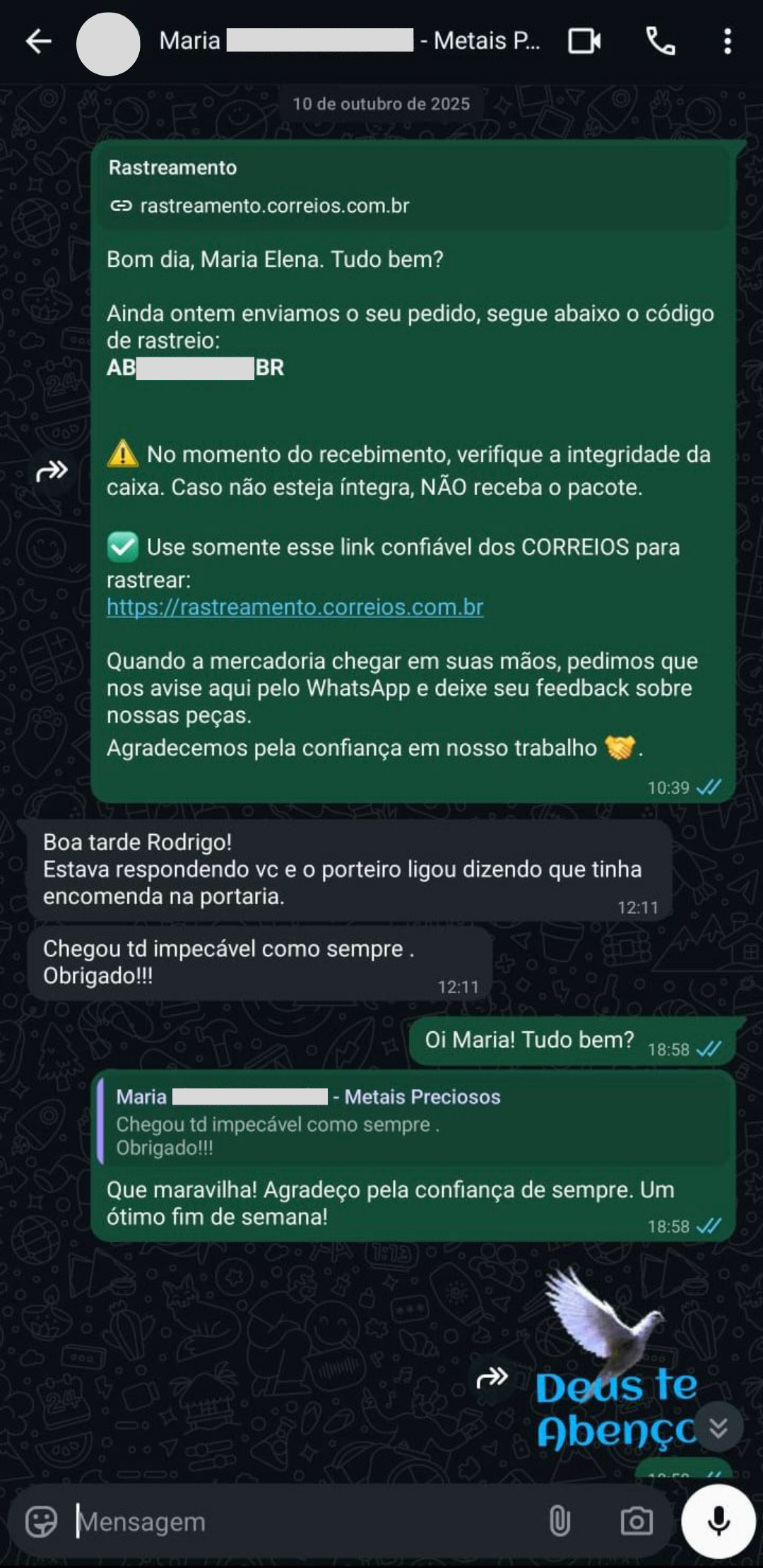Jump to the quoted 'Chegou td impecável' message
Image resolution: width=763 pixels, height=1568 pixels.
(x=413, y=1121)
